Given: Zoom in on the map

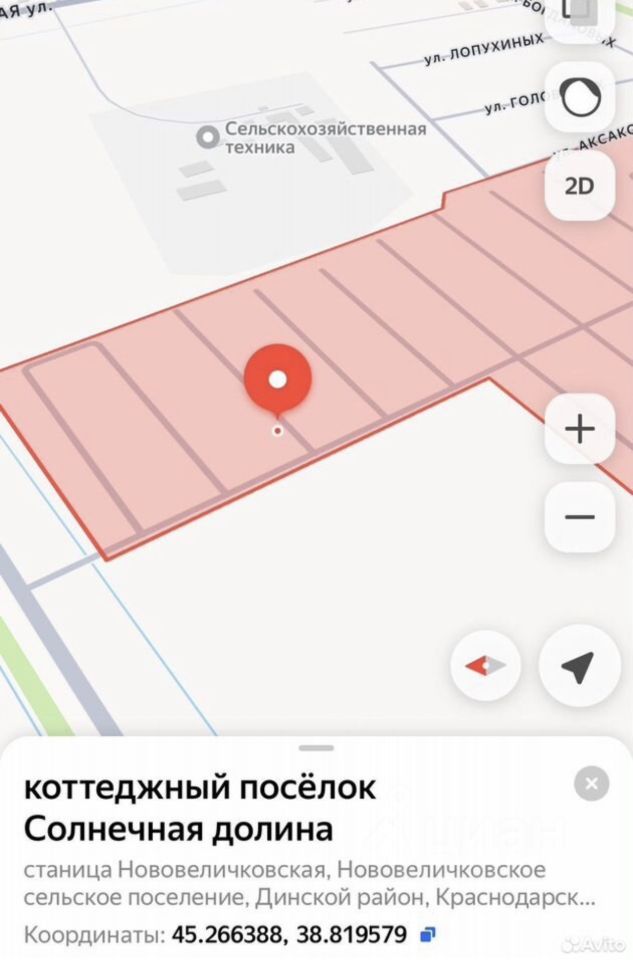Looking at the screenshot, I should [579, 429].
